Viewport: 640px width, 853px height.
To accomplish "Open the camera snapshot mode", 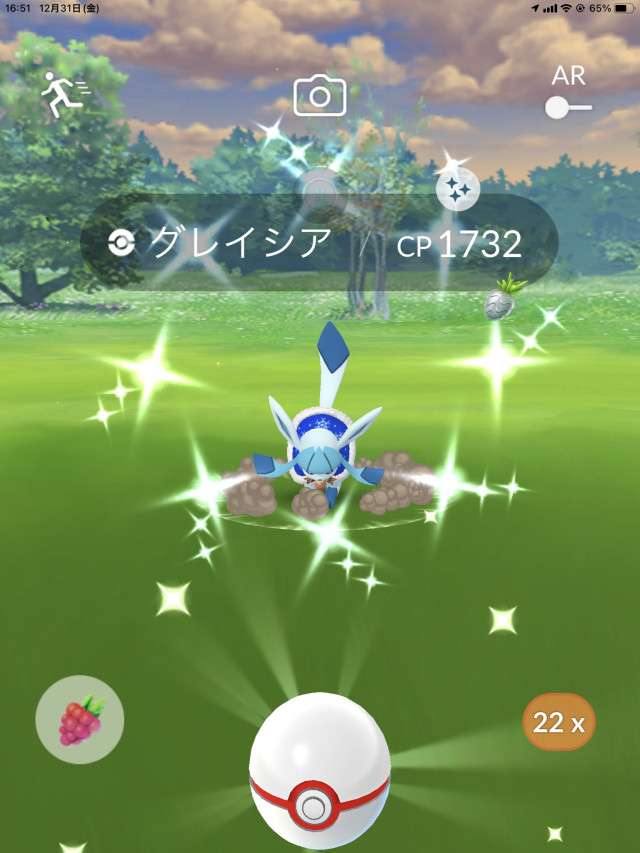I will point(319,96).
